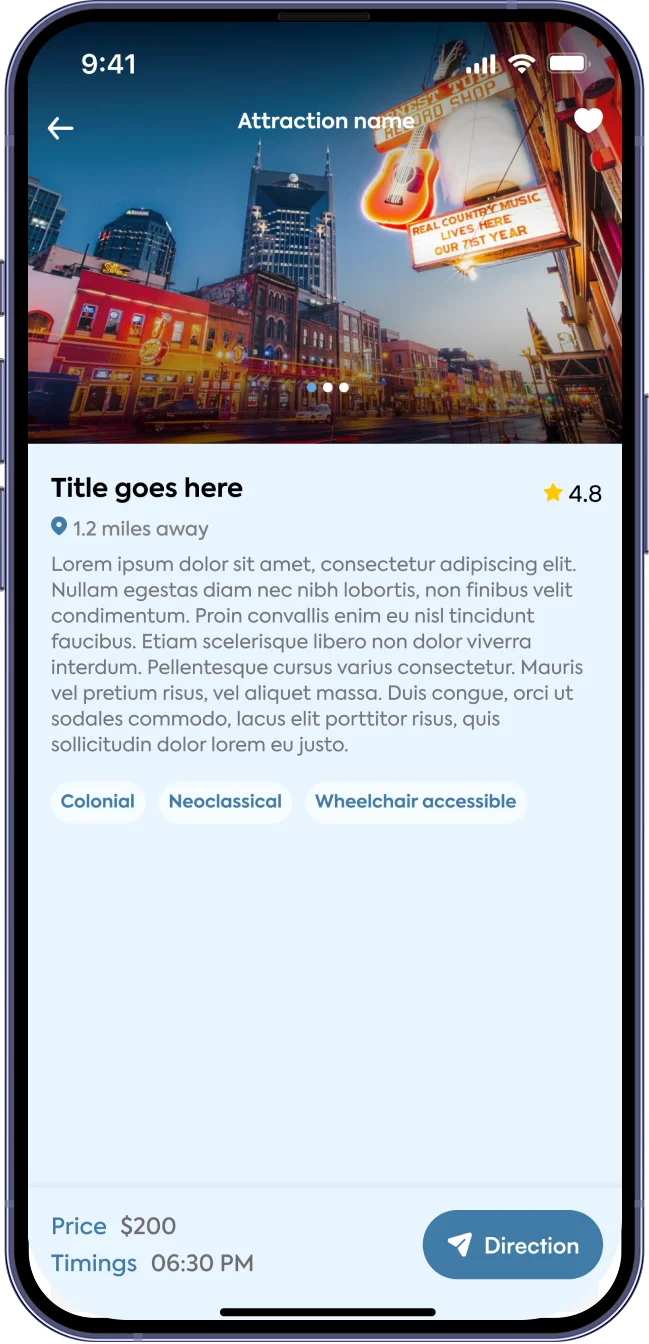The image size is (649, 1344).
Task: Go back using the arrow icon
Action: (x=61, y=128)
